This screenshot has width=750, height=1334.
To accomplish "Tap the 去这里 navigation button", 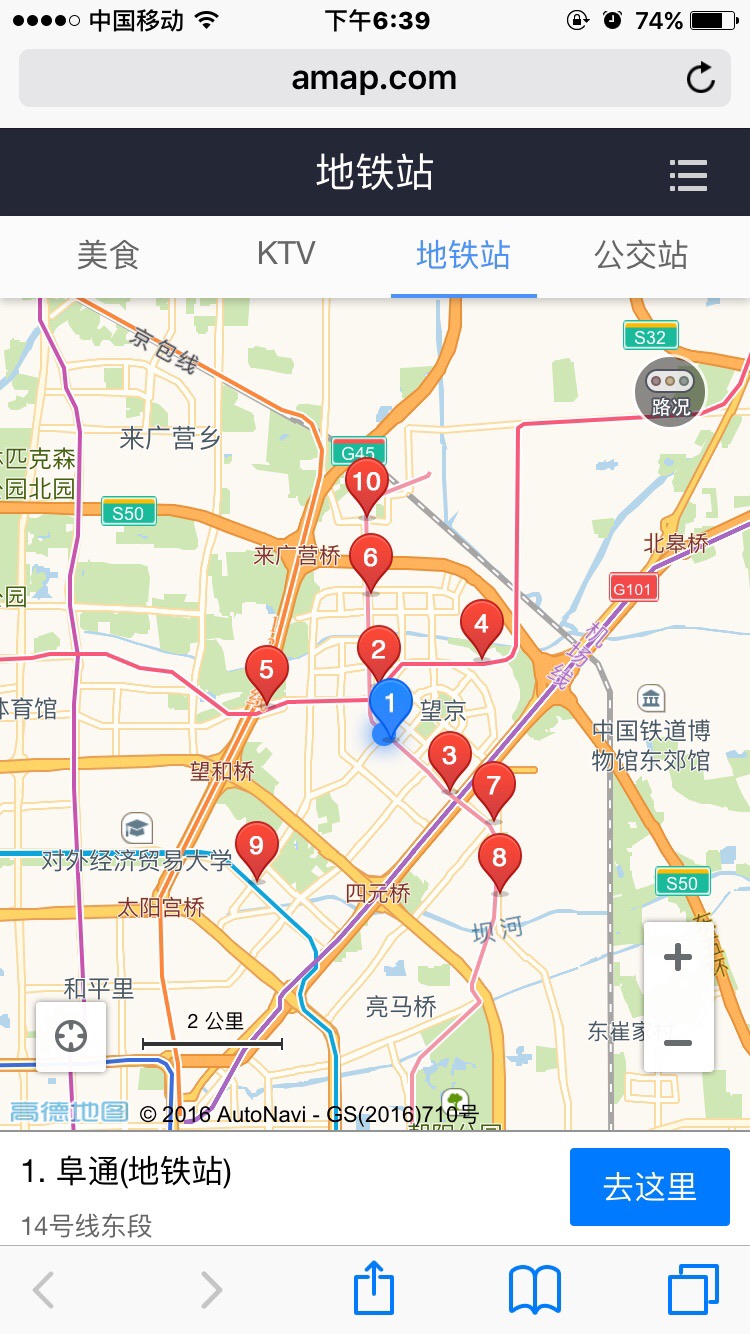I will click(x=649, y=1187).
